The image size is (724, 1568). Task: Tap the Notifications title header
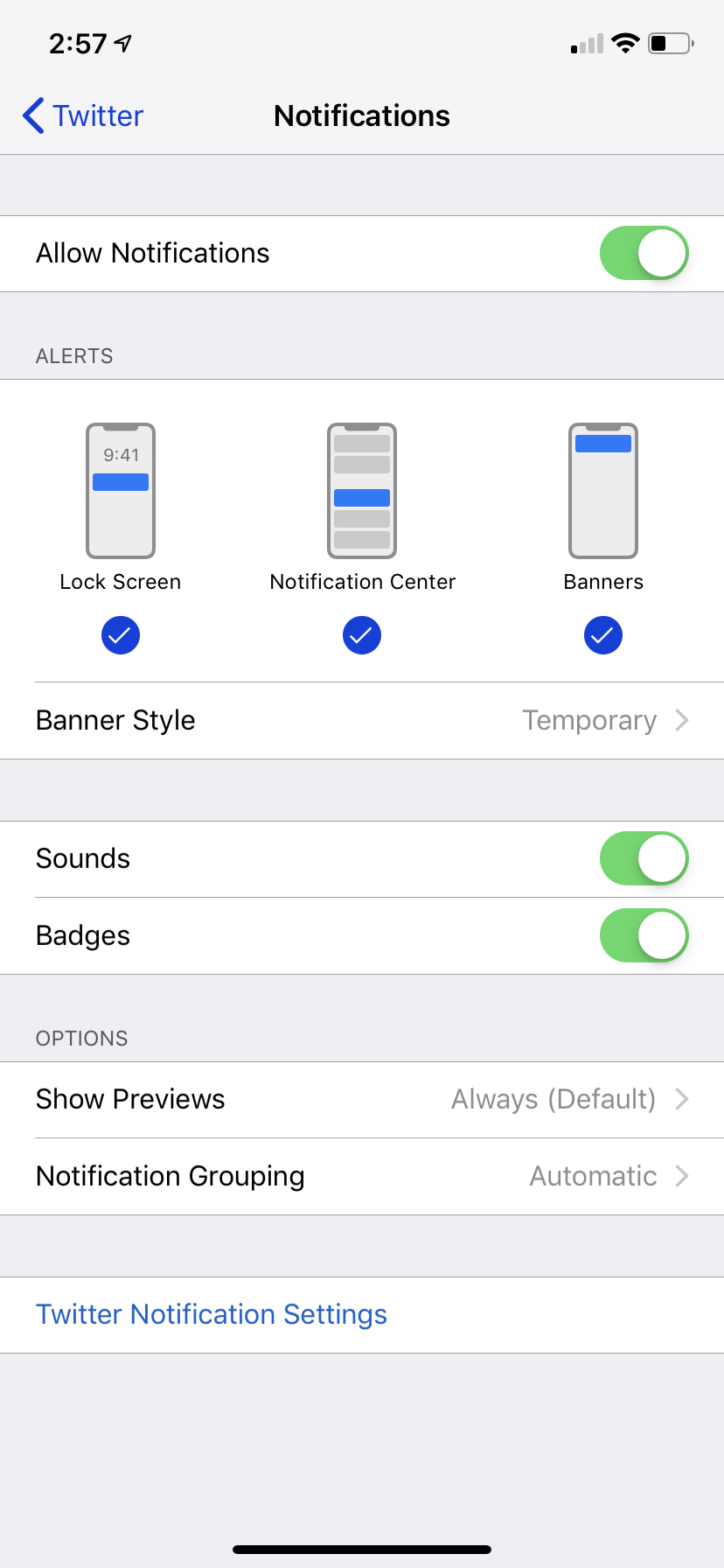(361, 115)
